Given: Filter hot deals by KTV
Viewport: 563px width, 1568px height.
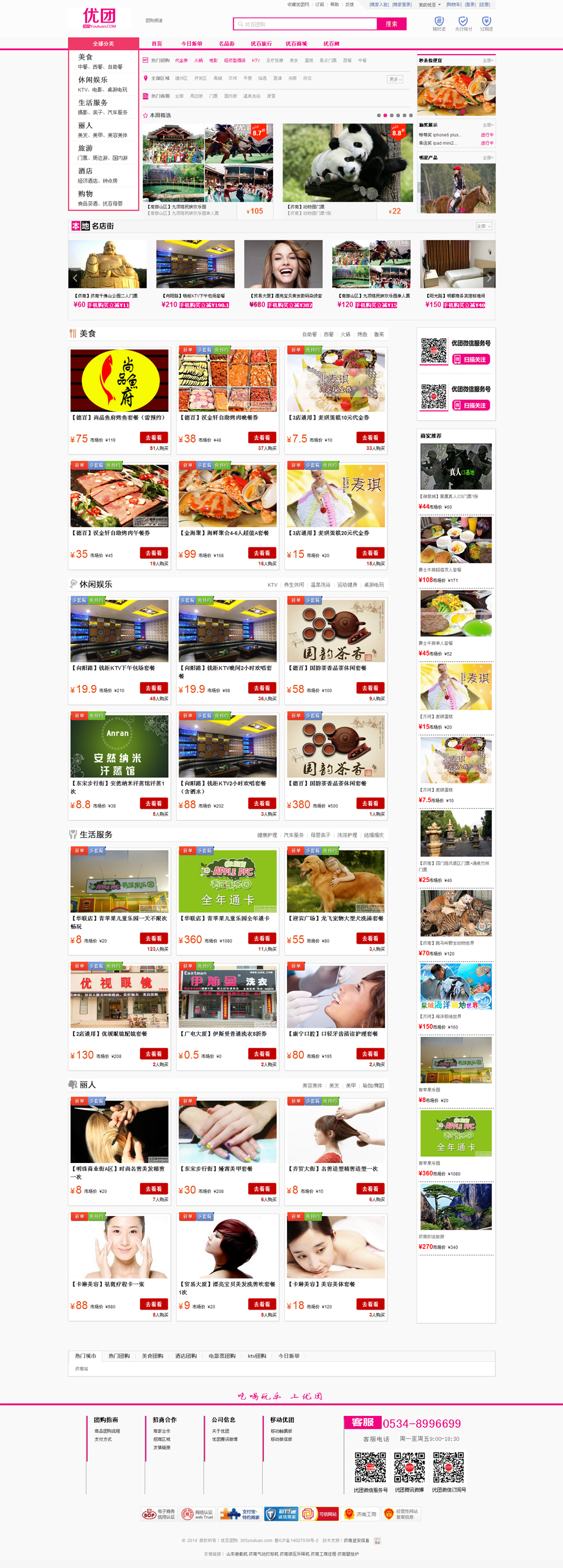Looking at the screenshot, I should [256, 61].
